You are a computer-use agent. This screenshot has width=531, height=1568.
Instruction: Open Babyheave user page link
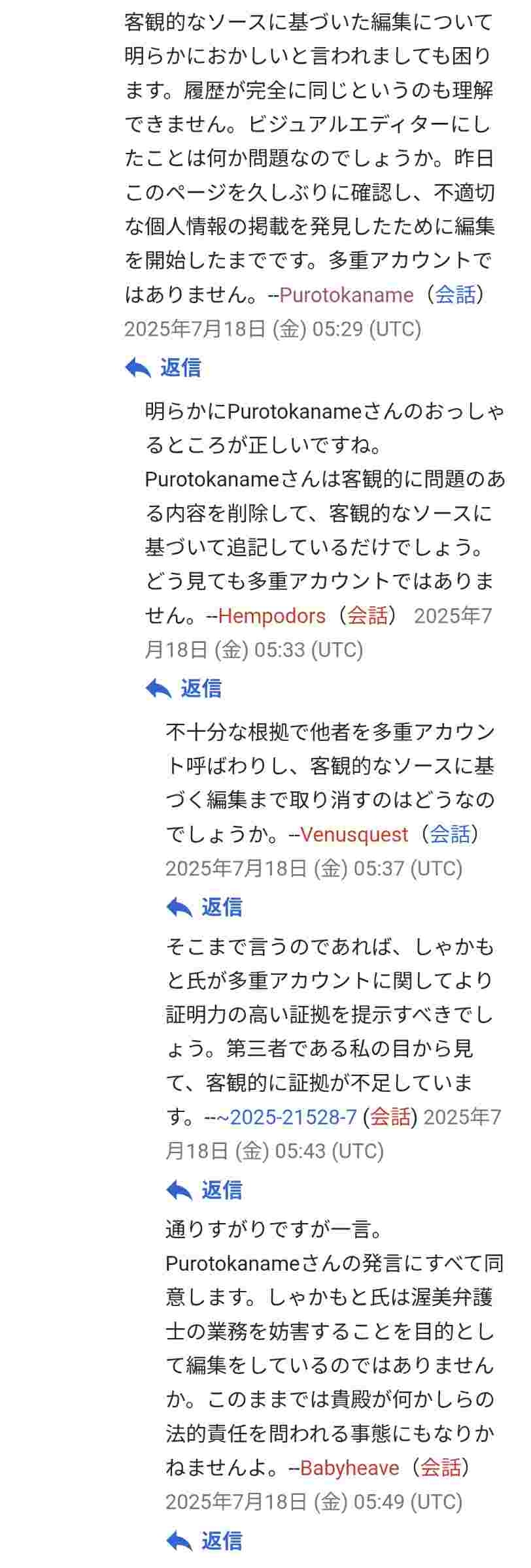(349, 1467)
